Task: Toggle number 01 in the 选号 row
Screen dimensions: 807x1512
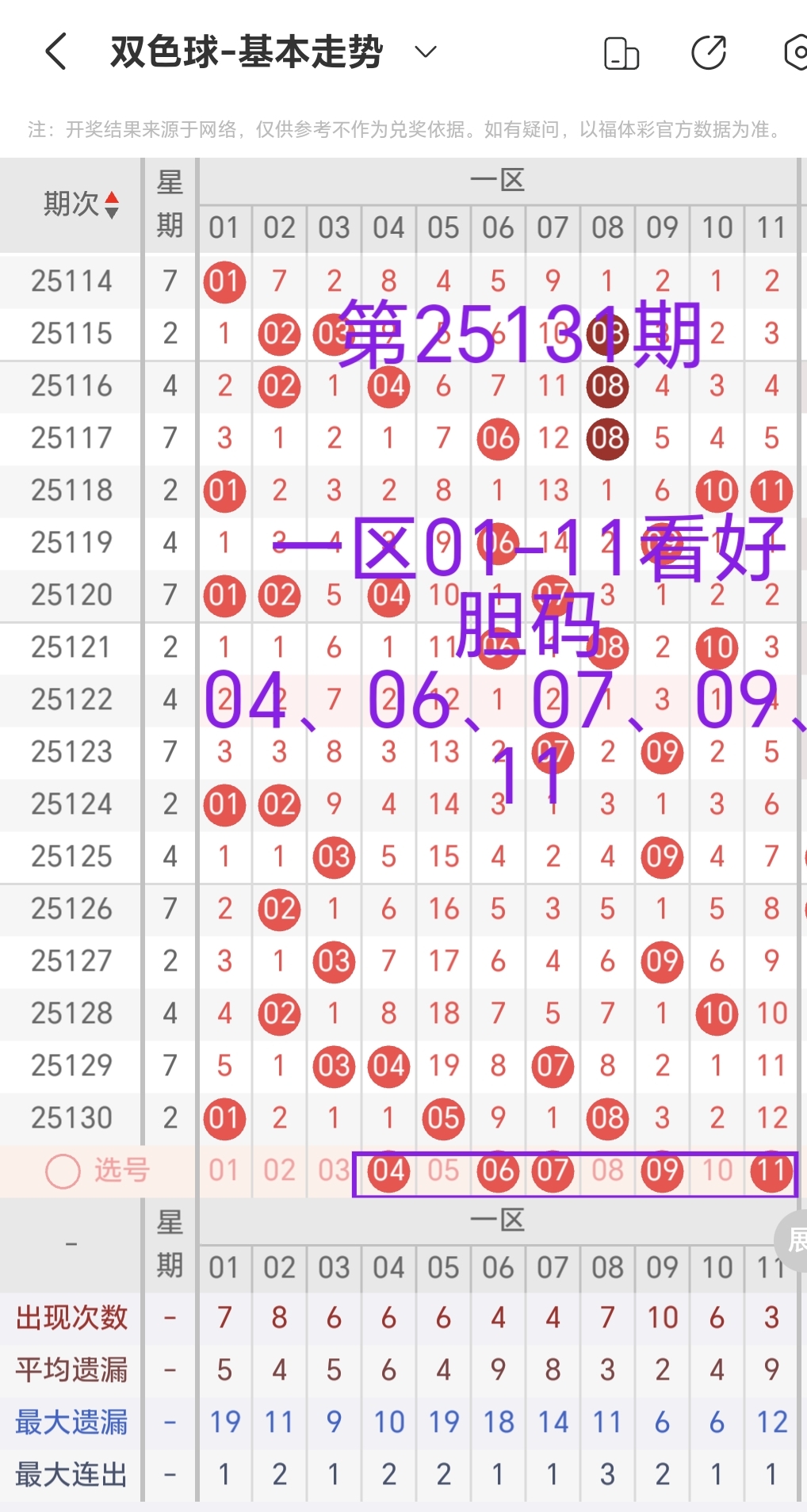Action: [x=224, y=1170]
